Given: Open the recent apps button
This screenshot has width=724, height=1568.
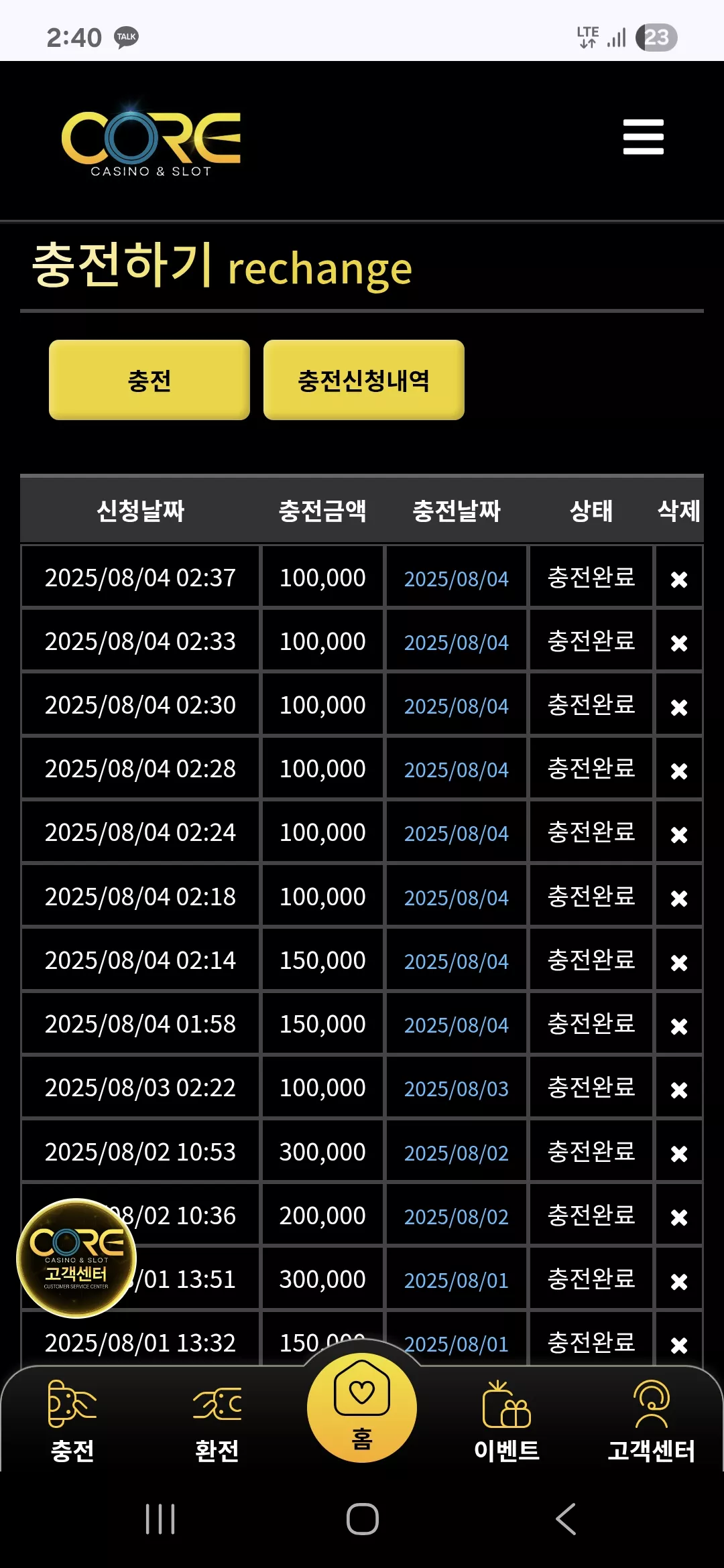Looking at the screenshot, I should [160, 1519].
